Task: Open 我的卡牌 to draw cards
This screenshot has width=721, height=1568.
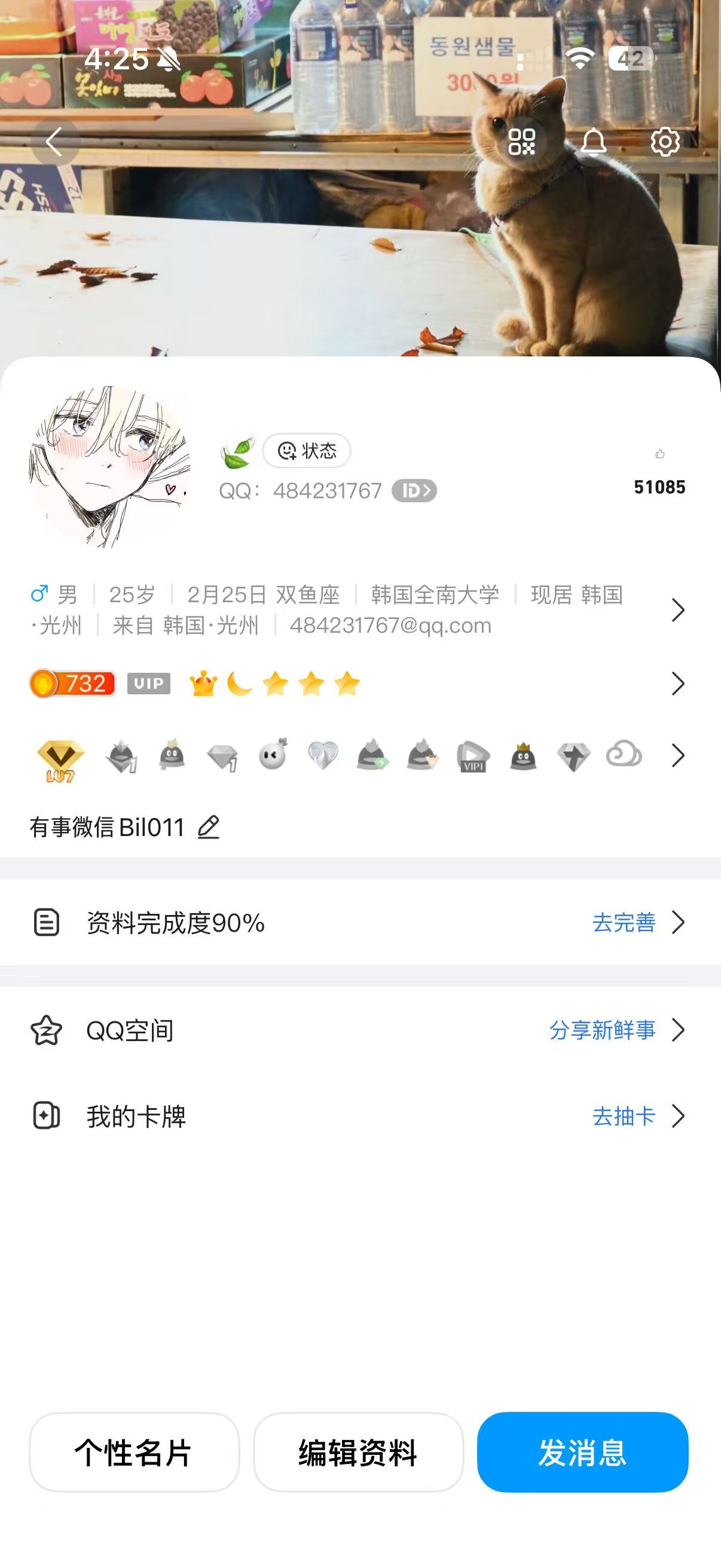Action: 359,1116
